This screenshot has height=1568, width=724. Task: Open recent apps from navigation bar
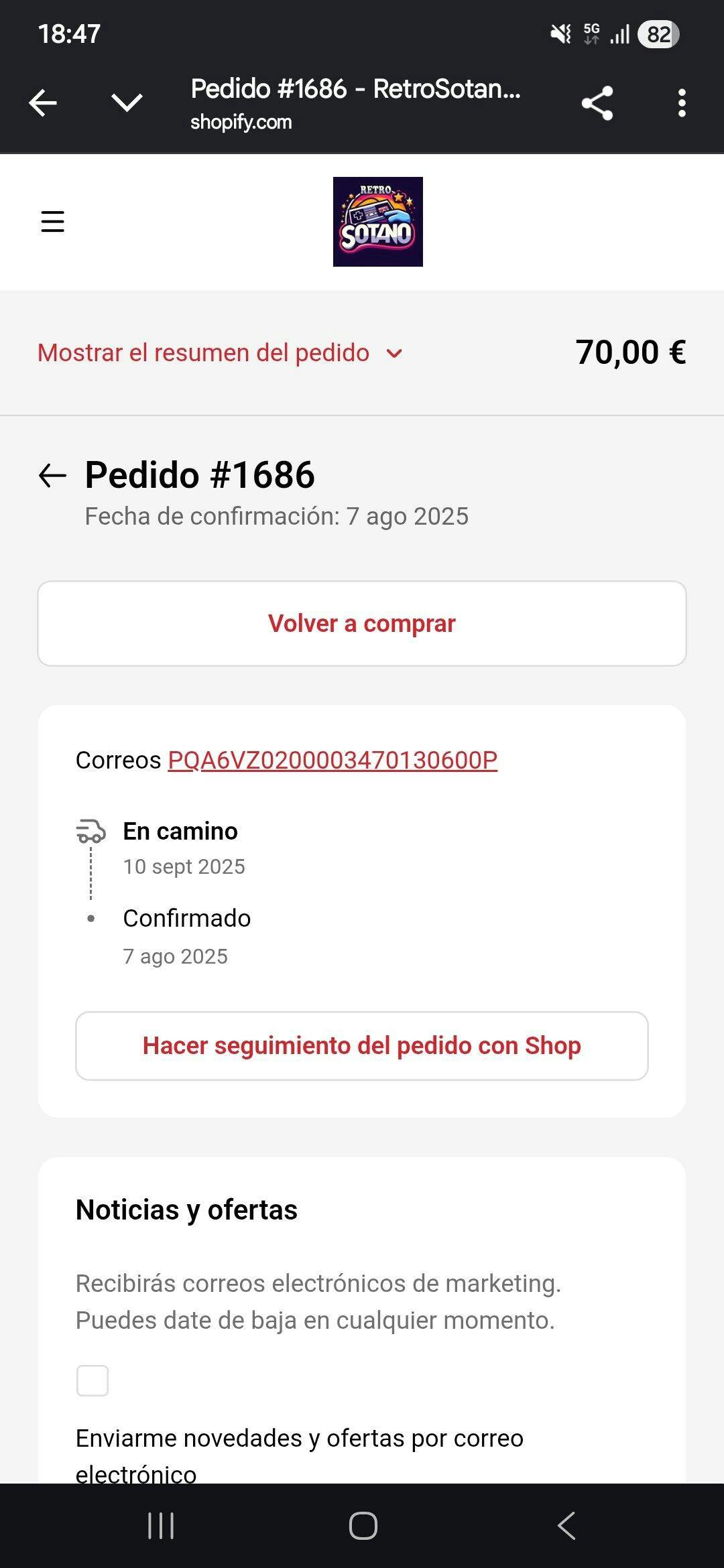coord(161,1526)
